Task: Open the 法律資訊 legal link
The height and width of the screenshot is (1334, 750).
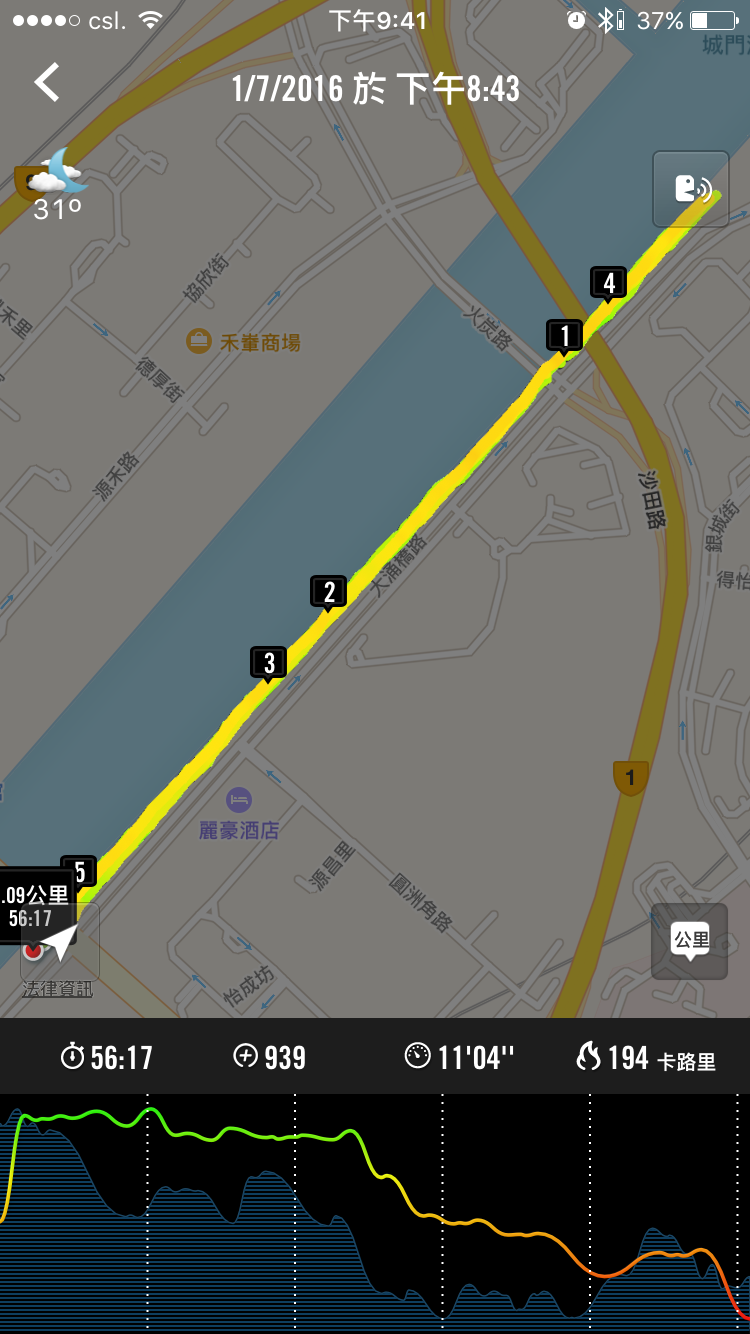Action: point(57,989)
